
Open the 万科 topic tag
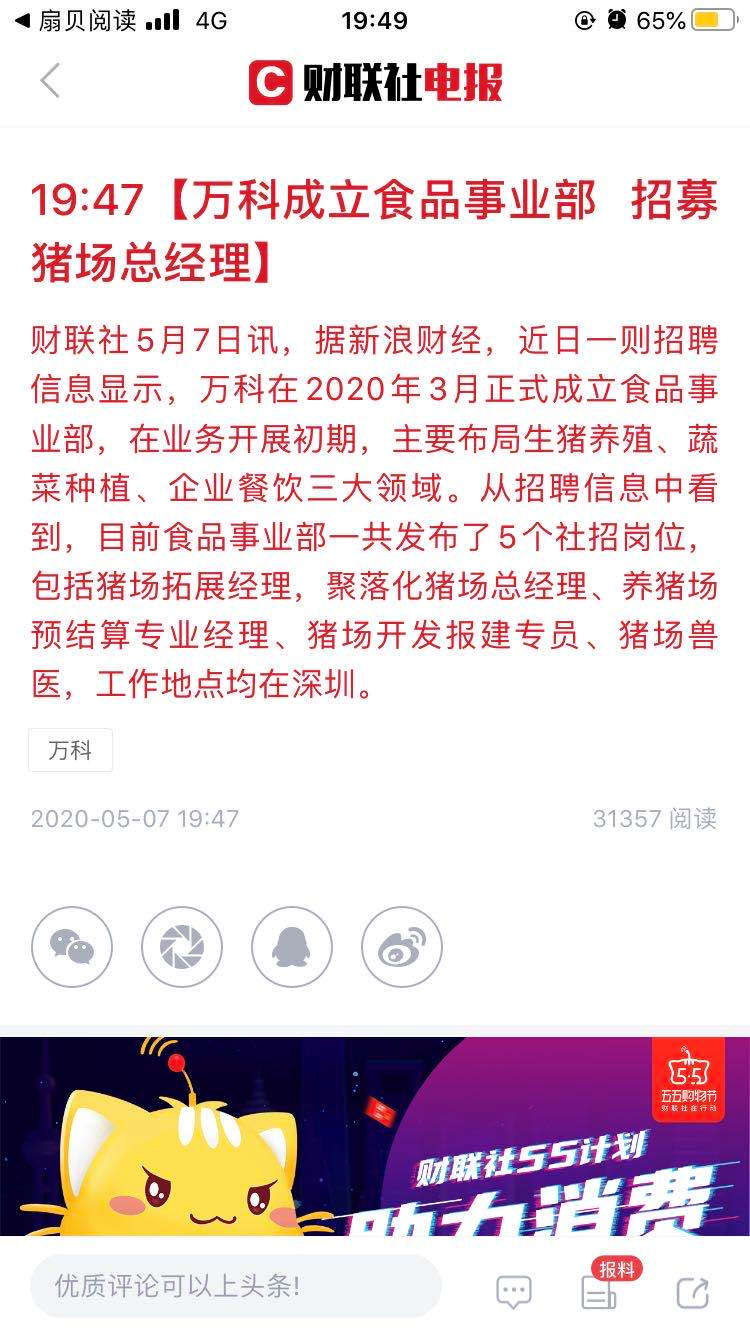[70, 751]
